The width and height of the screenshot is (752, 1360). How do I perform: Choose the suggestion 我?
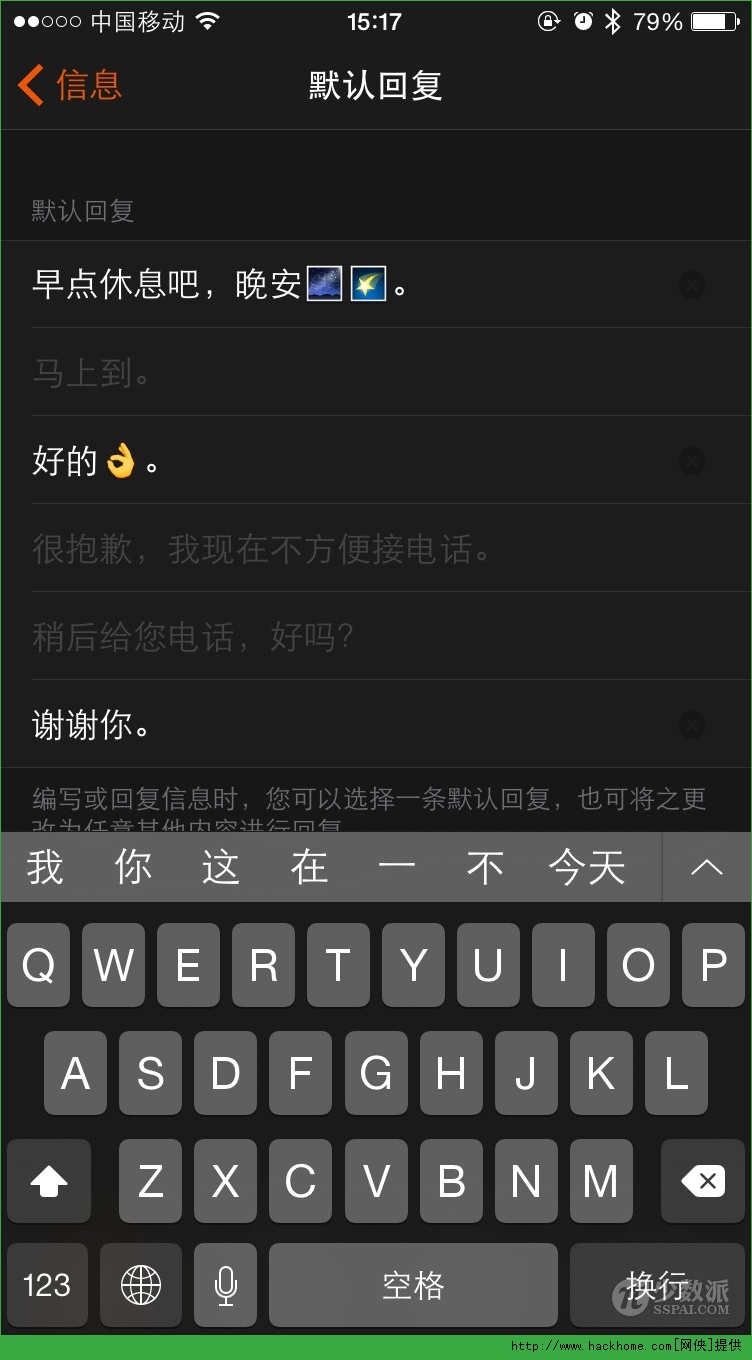click(x=45, y=868)
